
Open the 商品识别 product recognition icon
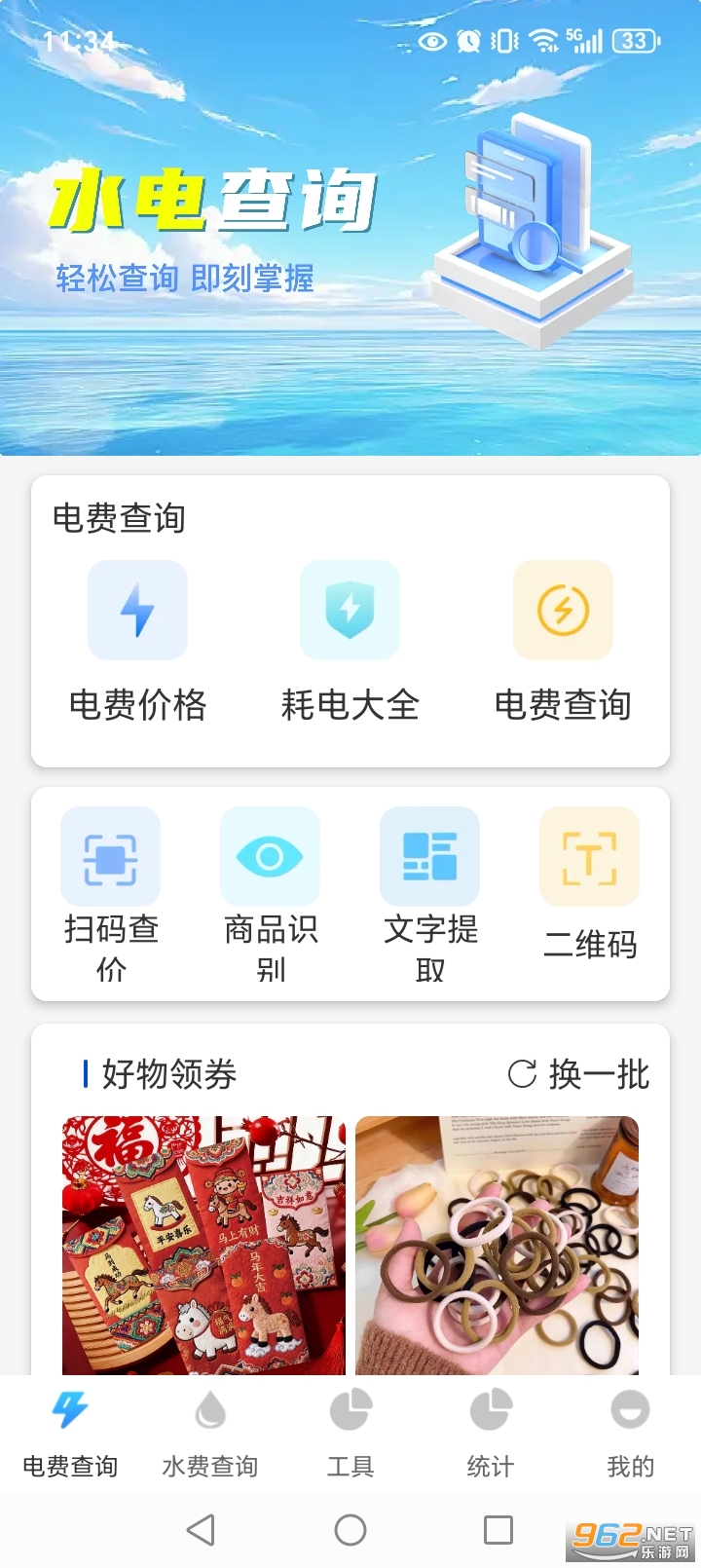pyautogui.click(x=271, y=856)
